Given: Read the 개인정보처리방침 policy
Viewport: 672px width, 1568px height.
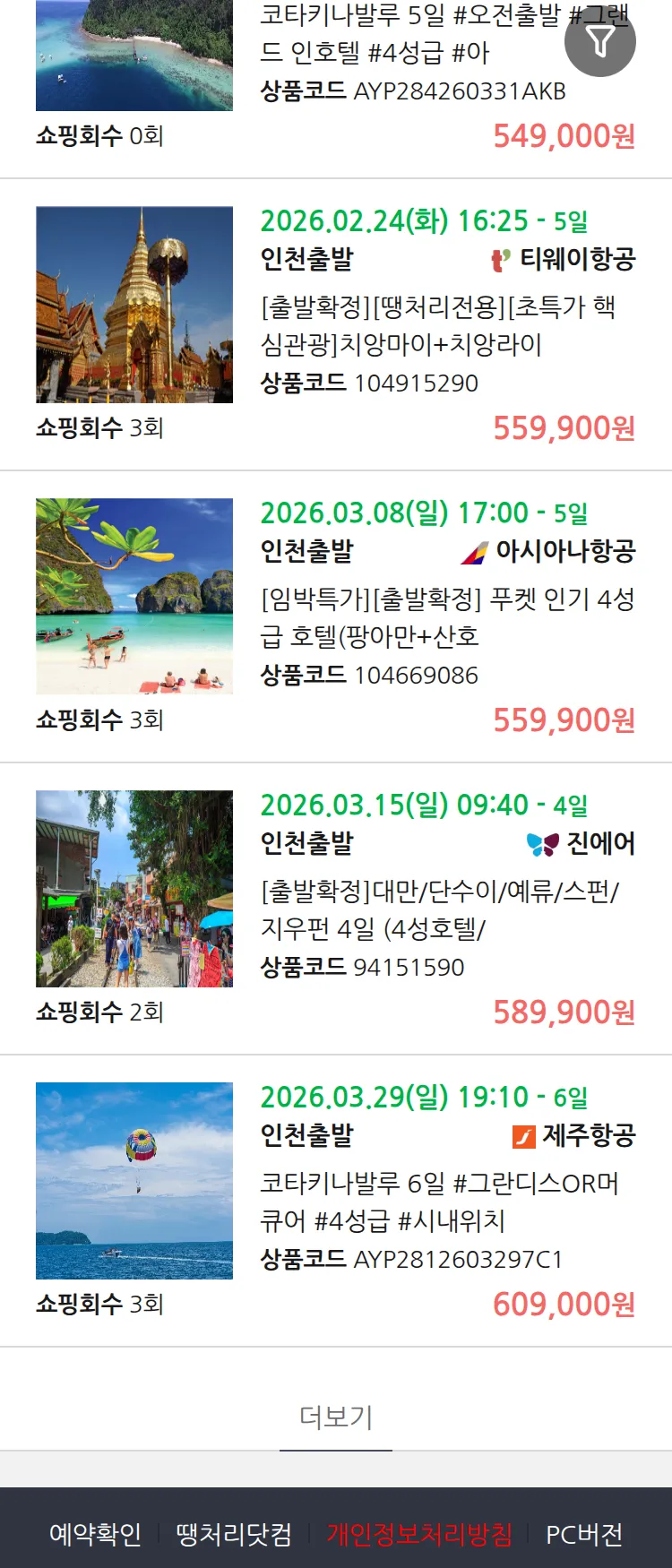Looking at the screenshot, I should 419,1534.
